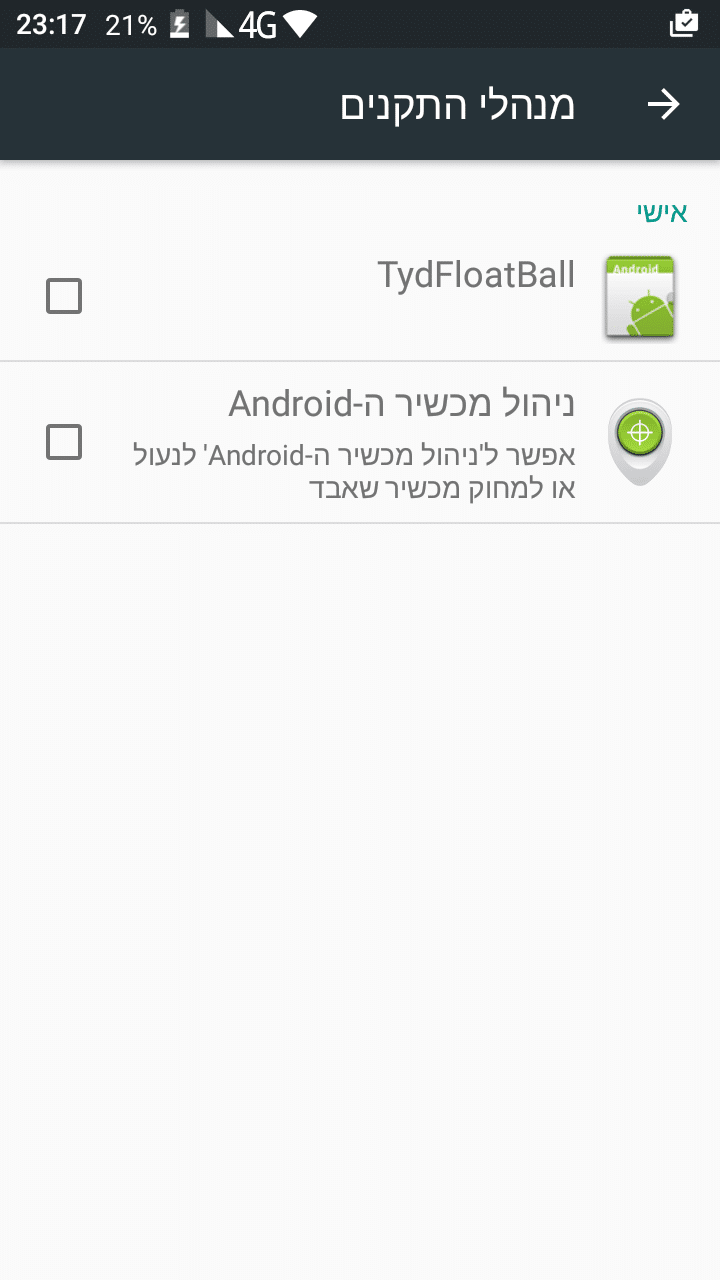
Task: Go back using the app bar arrow
Action: pos(663,104)
